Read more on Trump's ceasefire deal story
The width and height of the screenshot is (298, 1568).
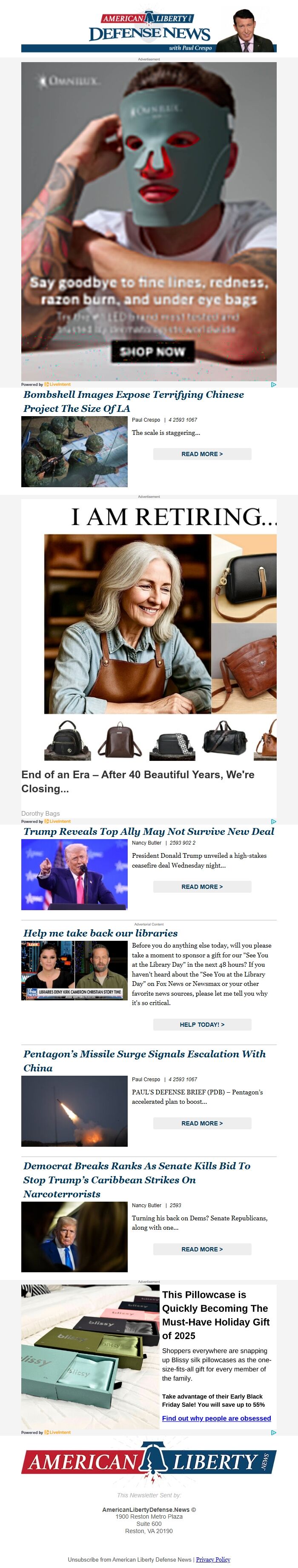tap(202, 887)
